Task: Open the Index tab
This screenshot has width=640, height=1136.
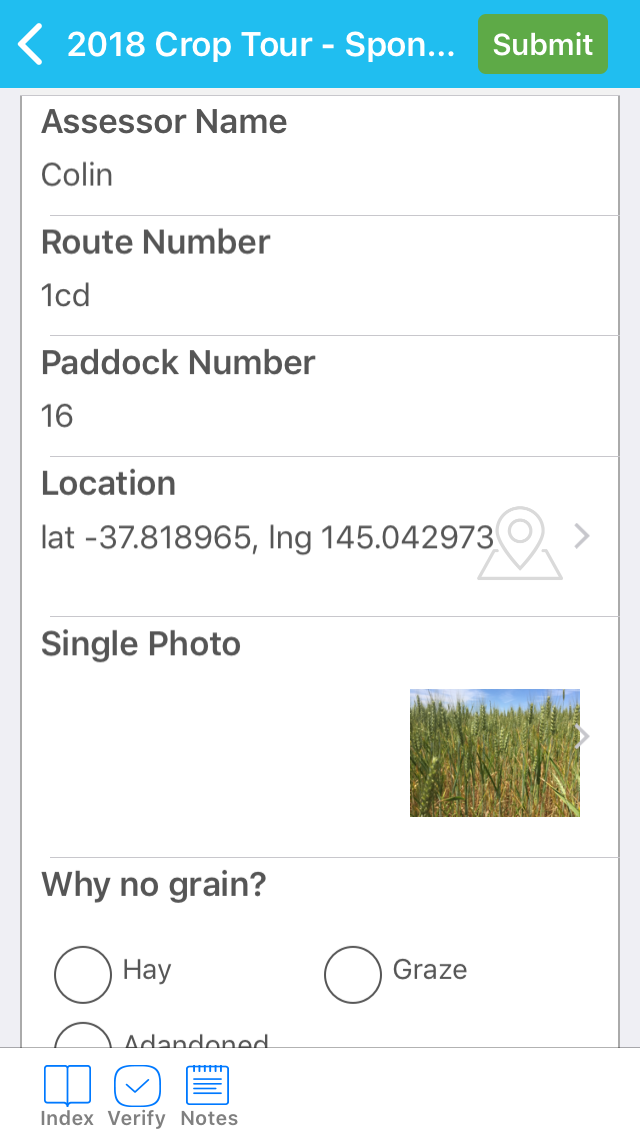Action: coord(67,1096)
